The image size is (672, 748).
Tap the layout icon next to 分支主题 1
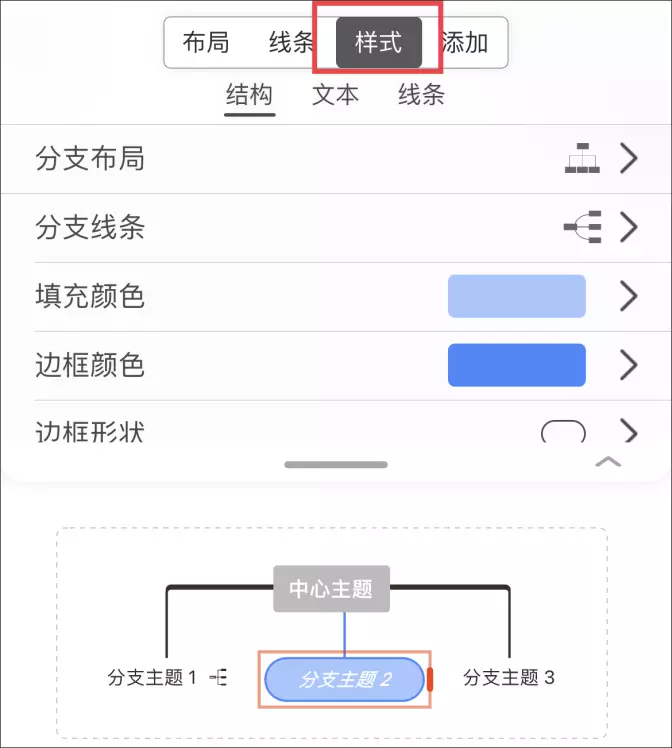pyautogui.click(x=218, y=678)
